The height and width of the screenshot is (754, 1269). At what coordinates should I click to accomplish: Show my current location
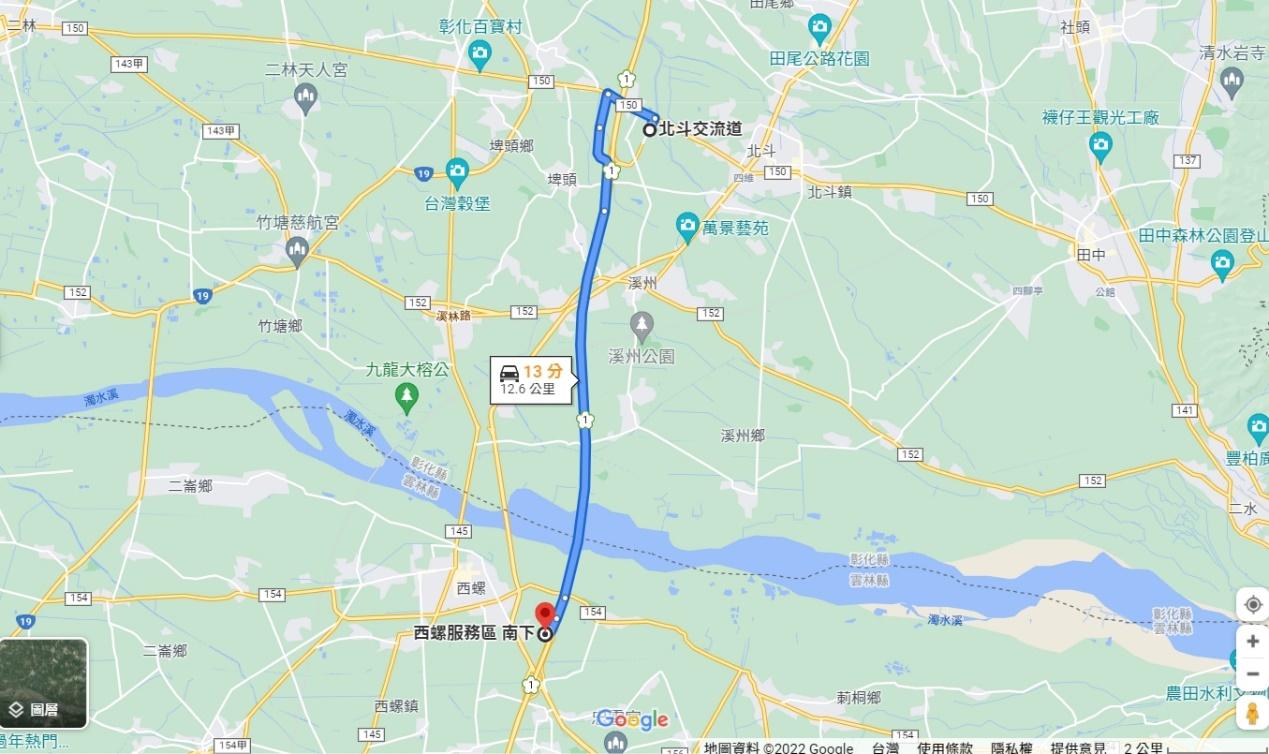pyautogui.click(x=1252, y=604)
